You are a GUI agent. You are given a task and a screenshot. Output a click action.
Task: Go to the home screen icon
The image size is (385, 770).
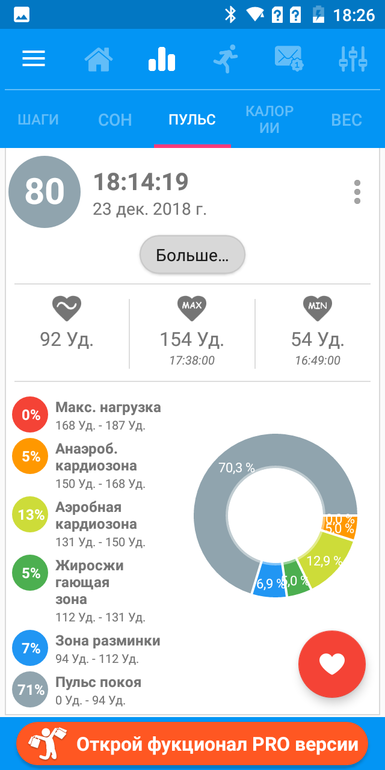(98, 59)
